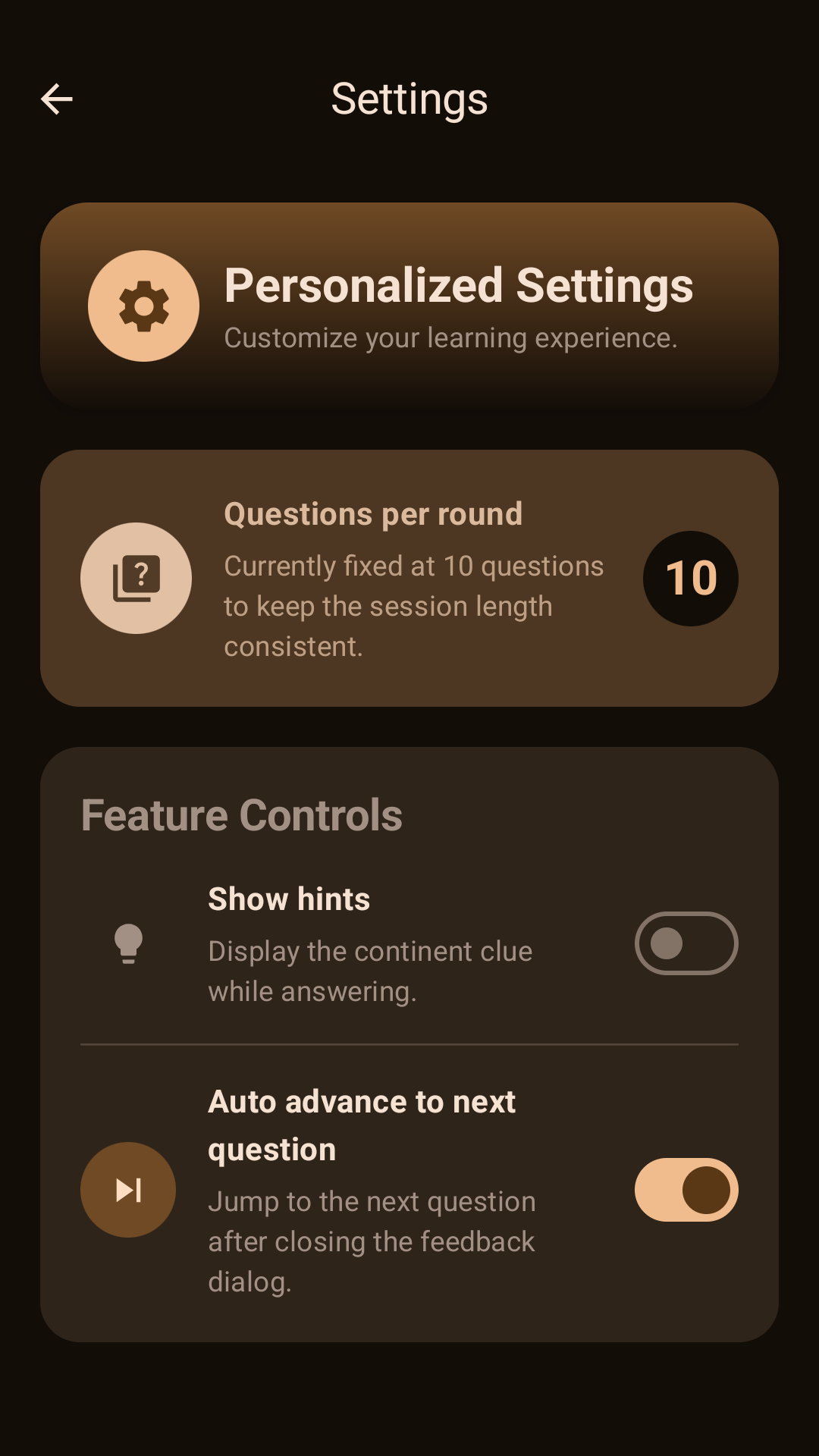This screenshot has width=819, height=1456.
Task: Open the Personalized Settings card
Action: click(x=409, y=305)
